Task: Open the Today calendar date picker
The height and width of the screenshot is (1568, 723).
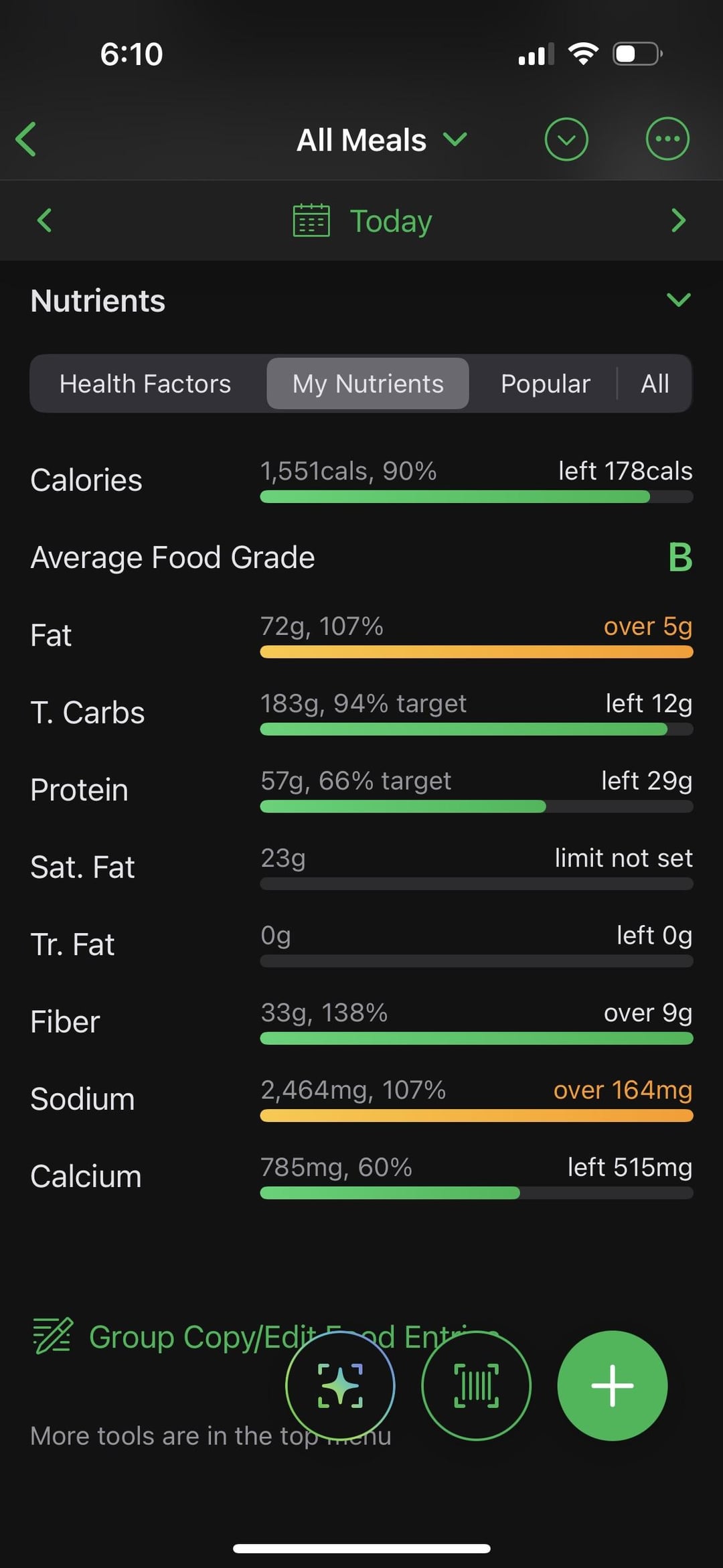Action: click(362, 220)
